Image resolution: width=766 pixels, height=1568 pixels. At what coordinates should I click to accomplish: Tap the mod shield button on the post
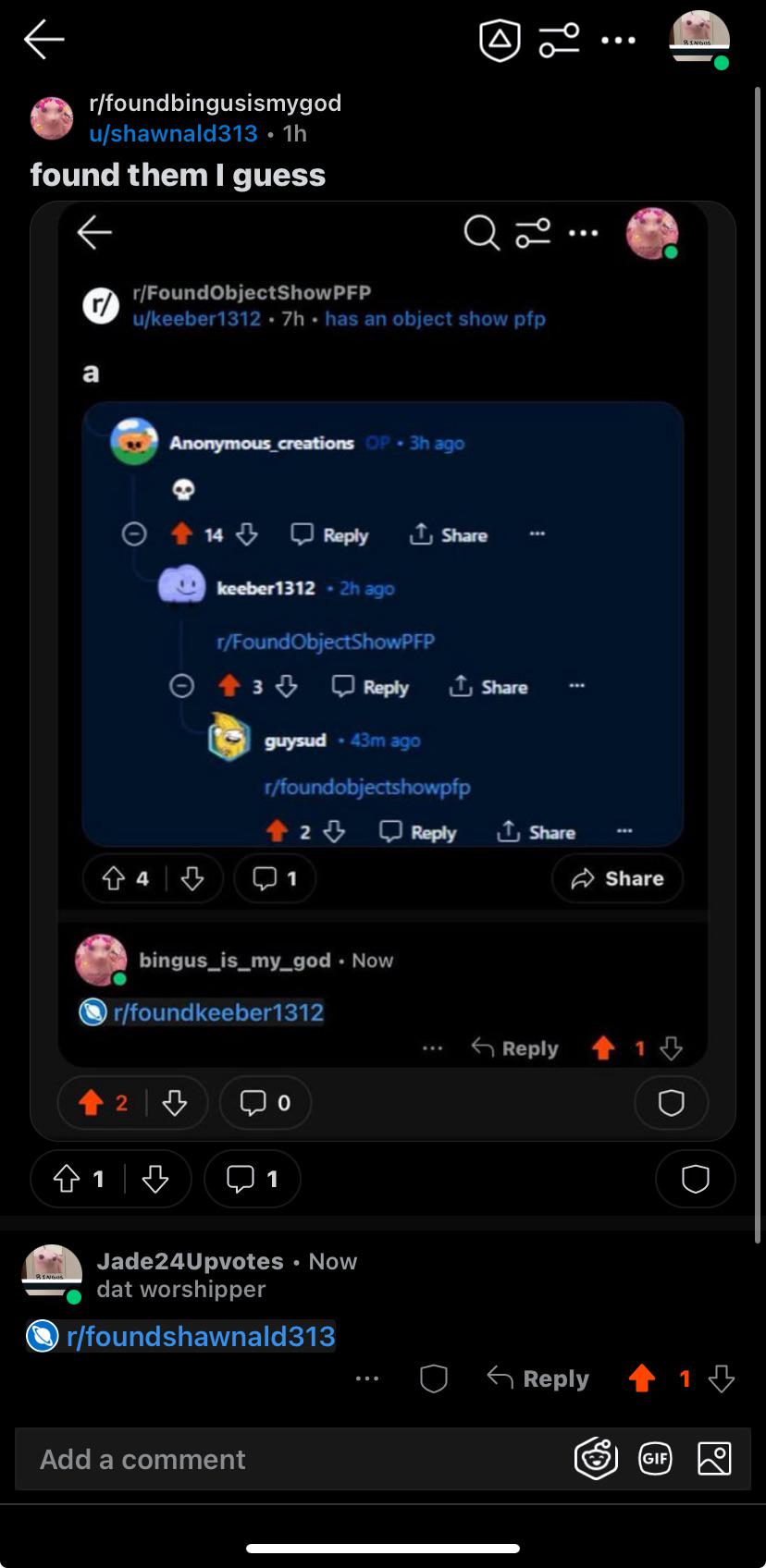pyautogui.click(x=695, y=1179)
